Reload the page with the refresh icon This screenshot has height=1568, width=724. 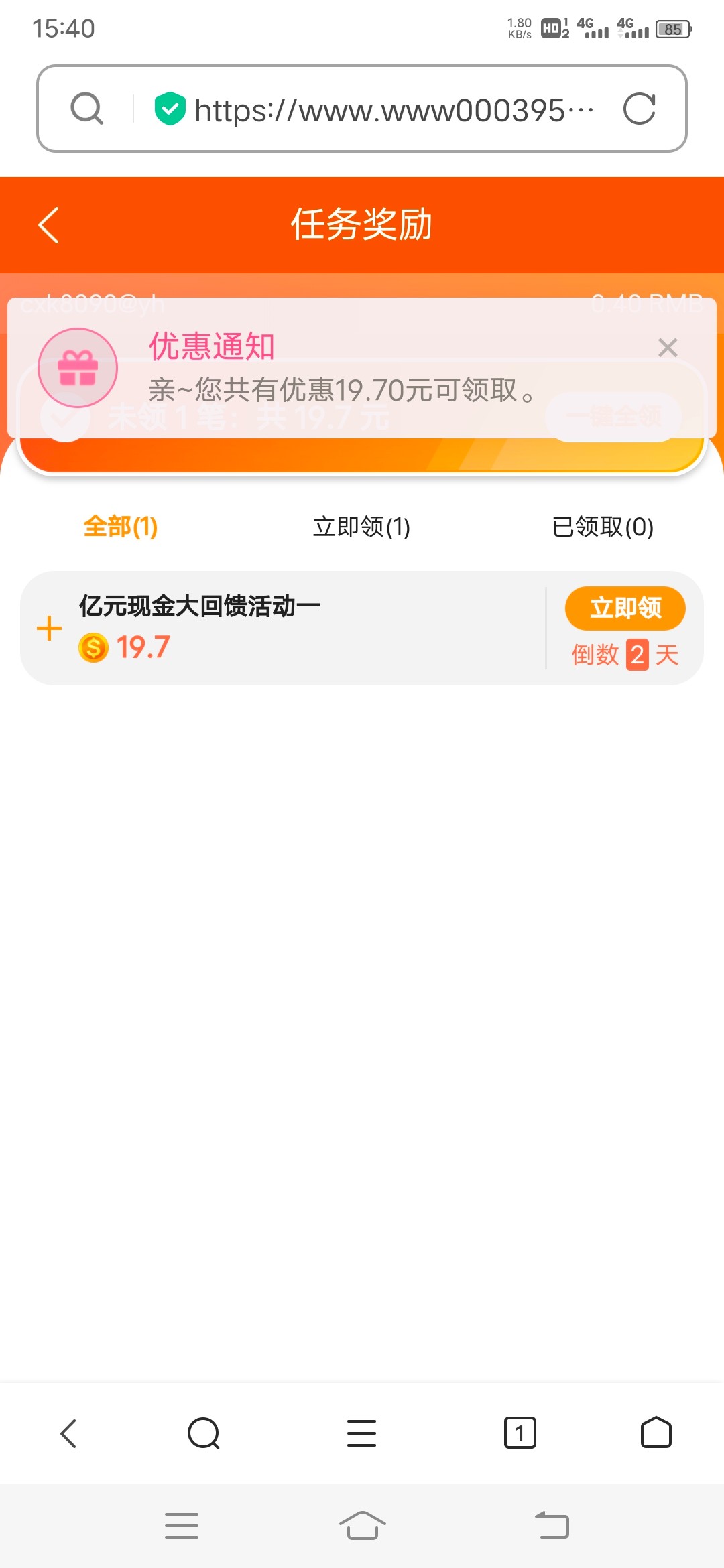[x=639, y=109]
